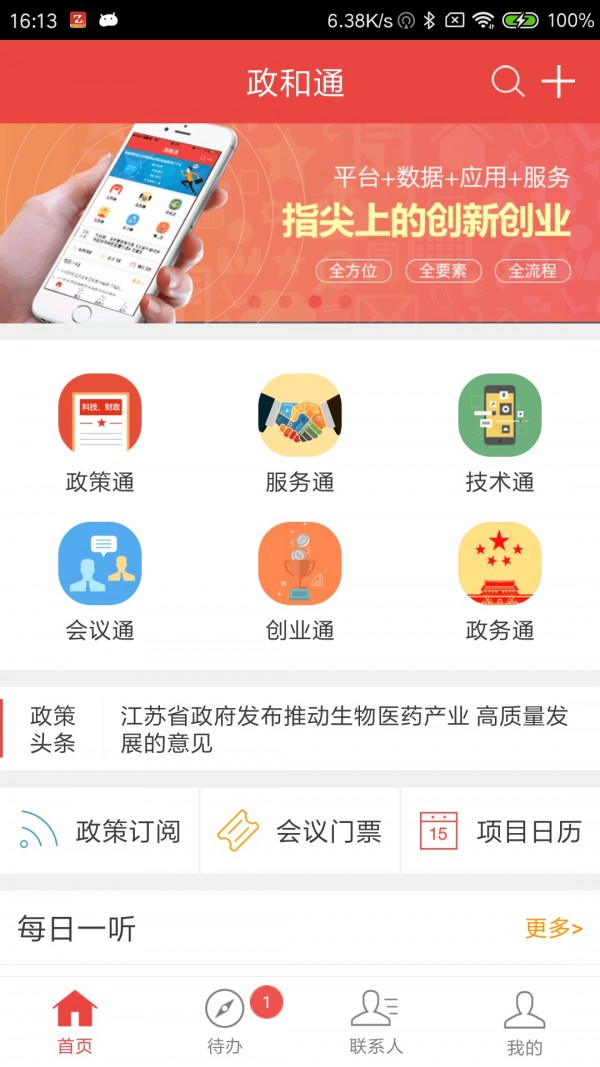
Task: Tap 更多 beside 每日一听
Action: pos(553,928)
